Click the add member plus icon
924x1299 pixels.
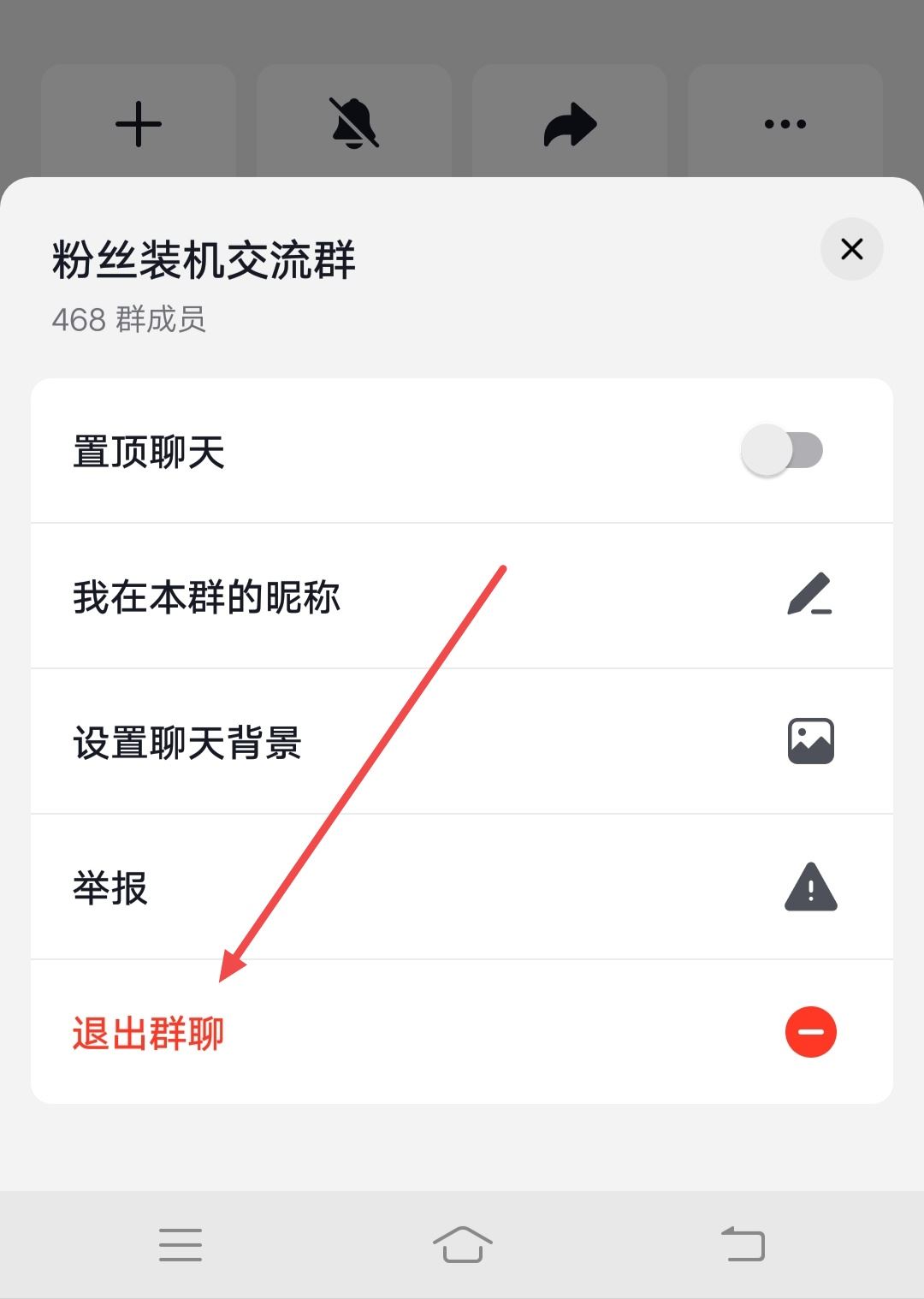[138, 123]
